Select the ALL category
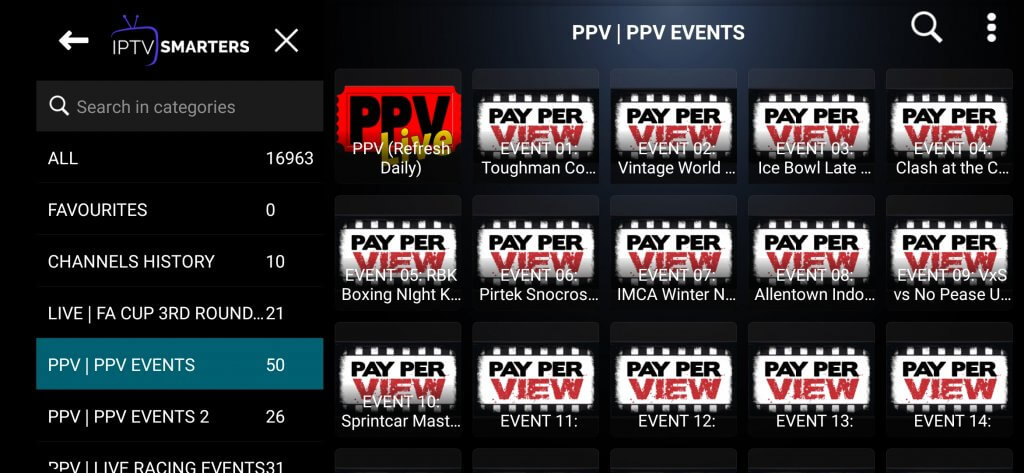The width and height of the screenshot is (1024, 473). point(180,158)
